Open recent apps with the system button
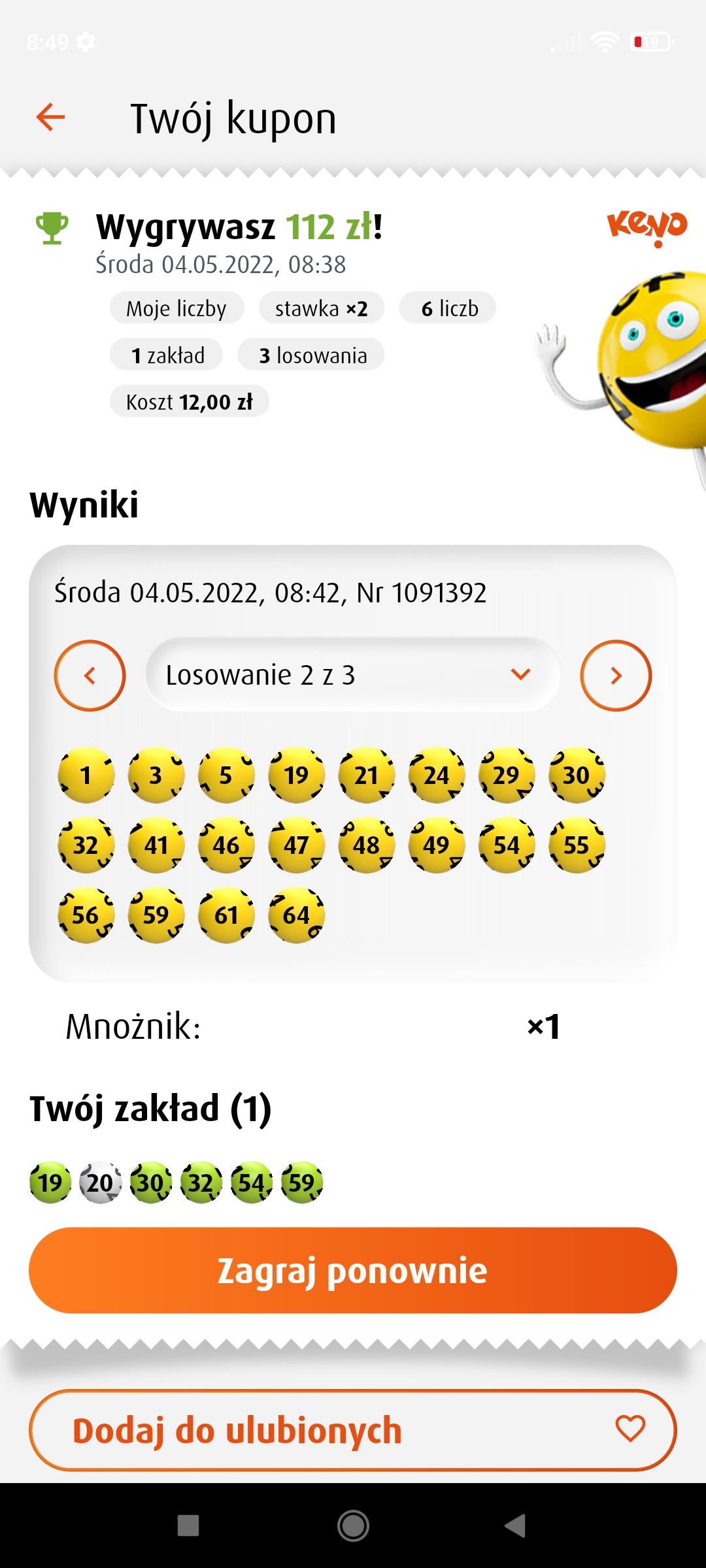The image size is (706, 1568). tap(188, 1526)
